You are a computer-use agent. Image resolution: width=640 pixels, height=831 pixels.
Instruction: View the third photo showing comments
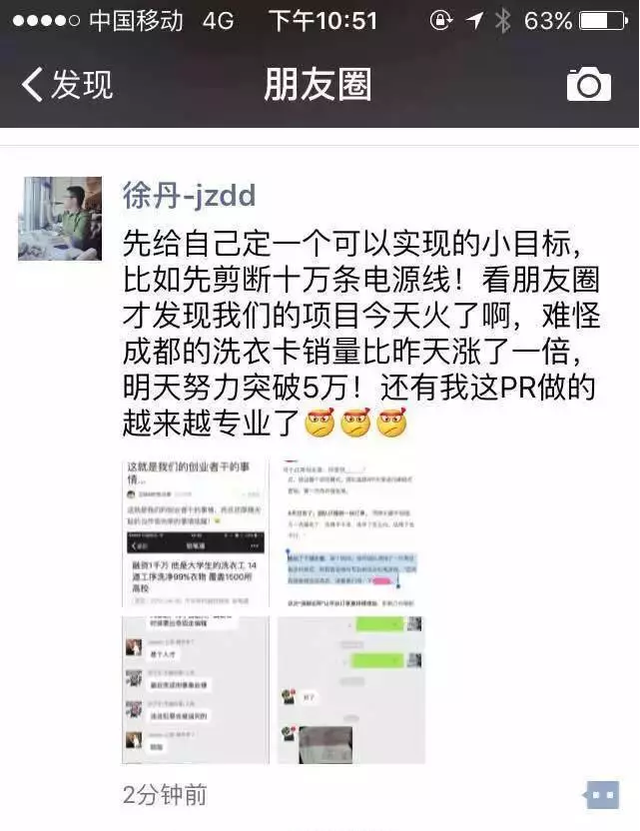196,689
